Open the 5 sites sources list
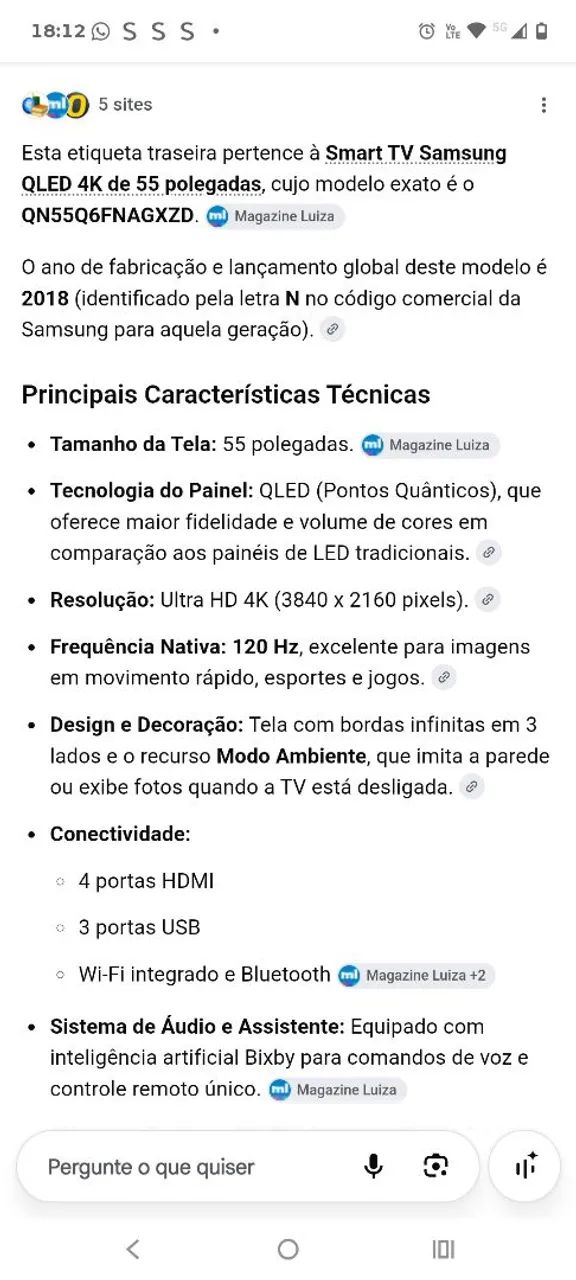This screenshot has height=1280, width=576. 87,104
